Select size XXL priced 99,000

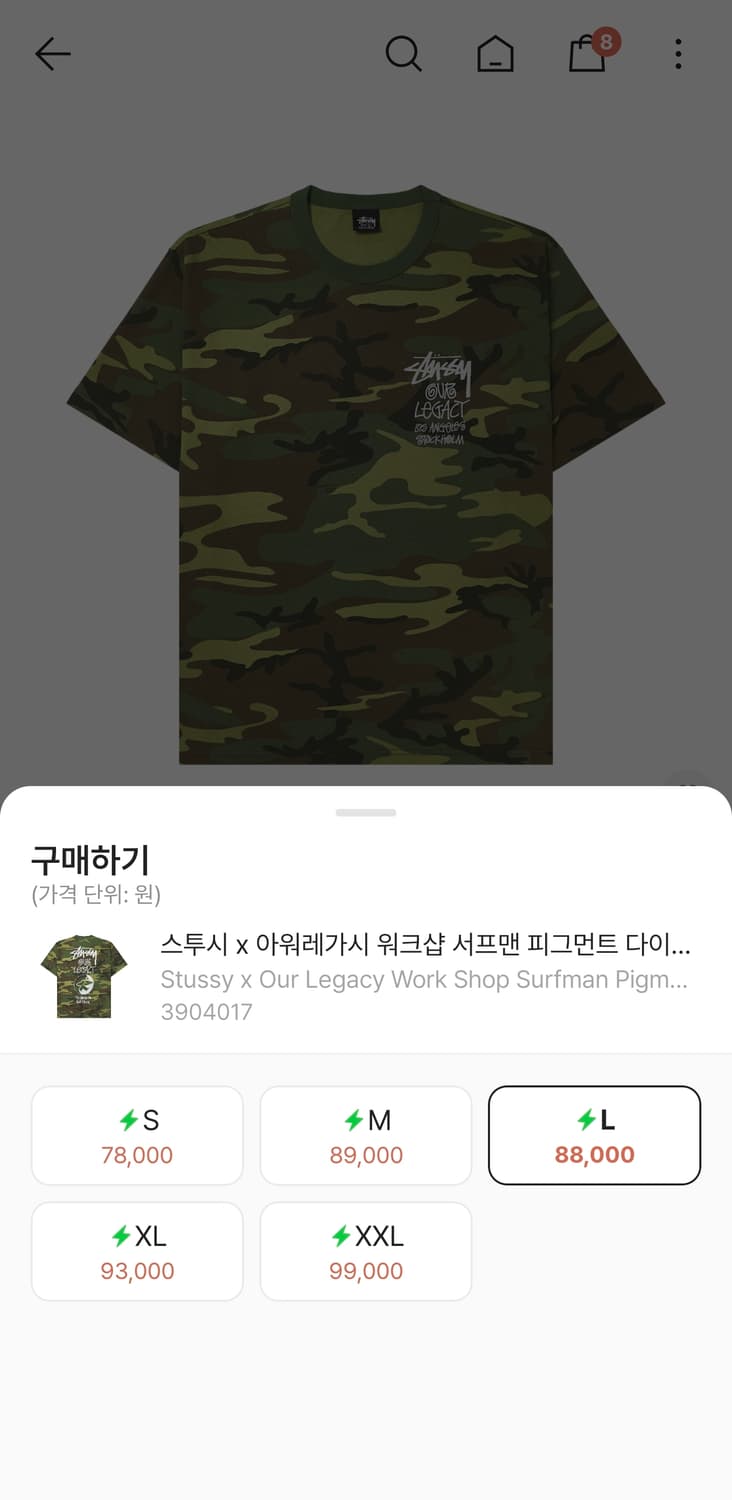click(x=366, y=1251)
